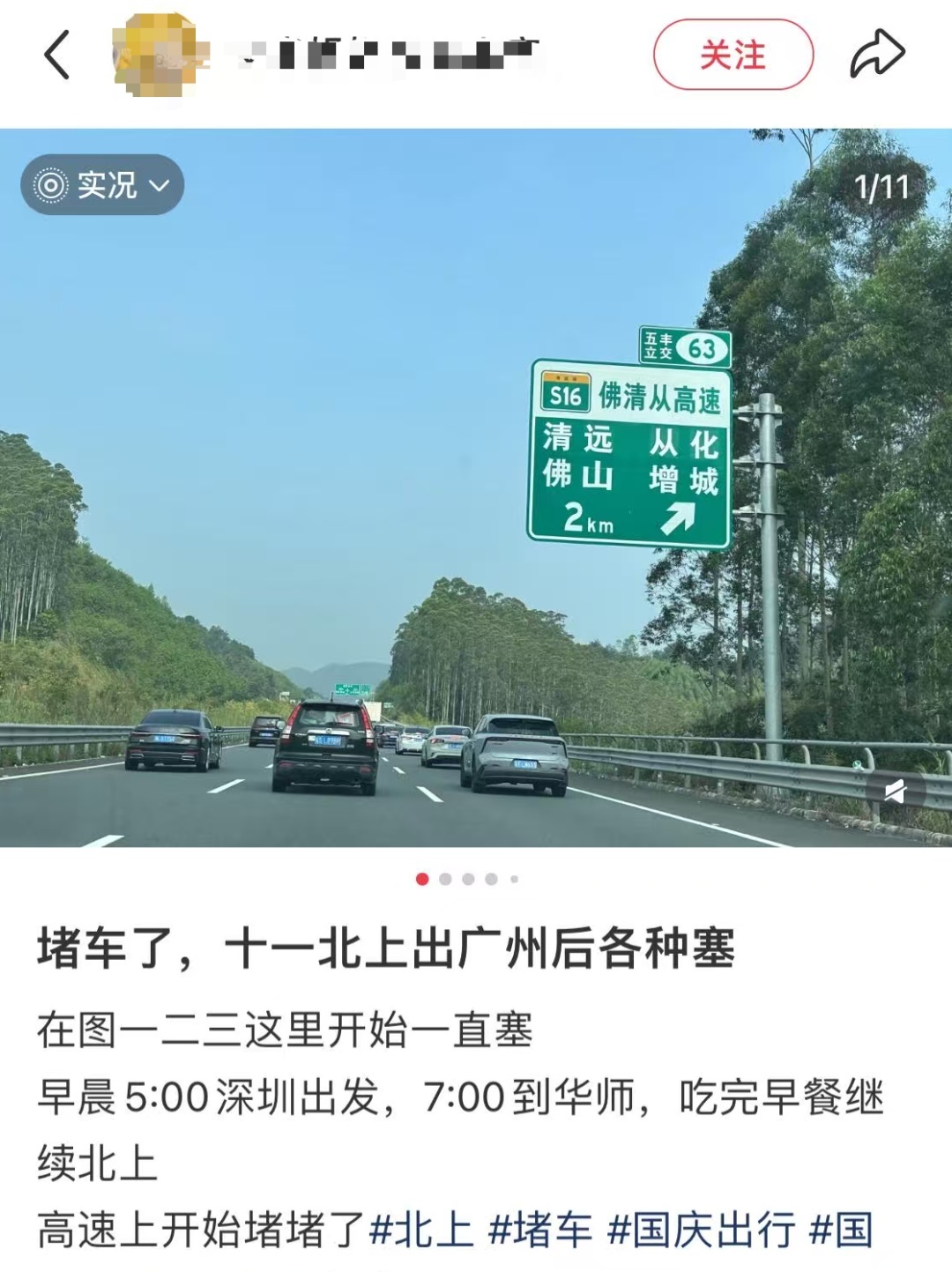View the #堵车 topic

pyautogui.click(x=540, y=1231)
